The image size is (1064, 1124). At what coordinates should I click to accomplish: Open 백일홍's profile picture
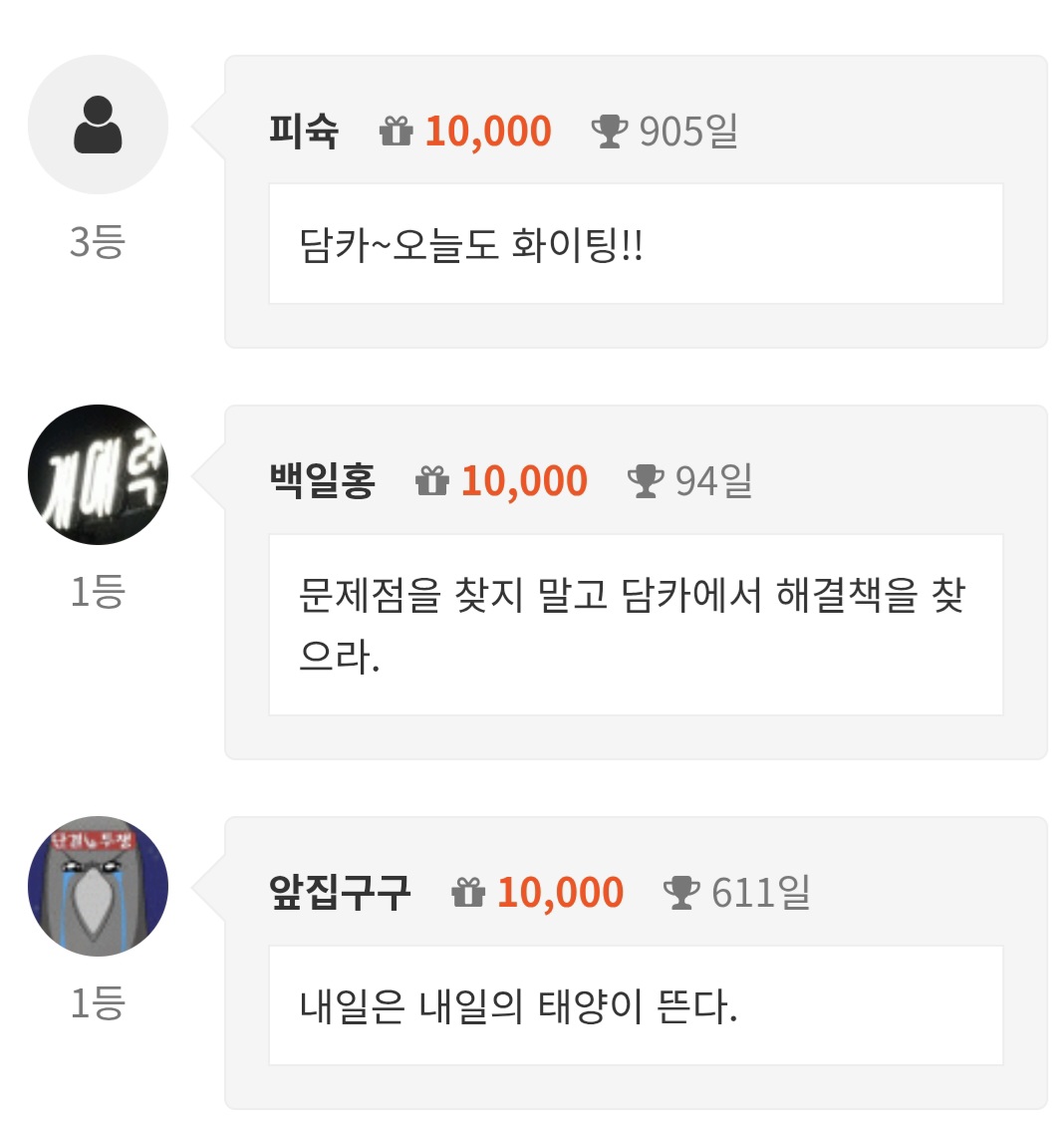[98, 474]
